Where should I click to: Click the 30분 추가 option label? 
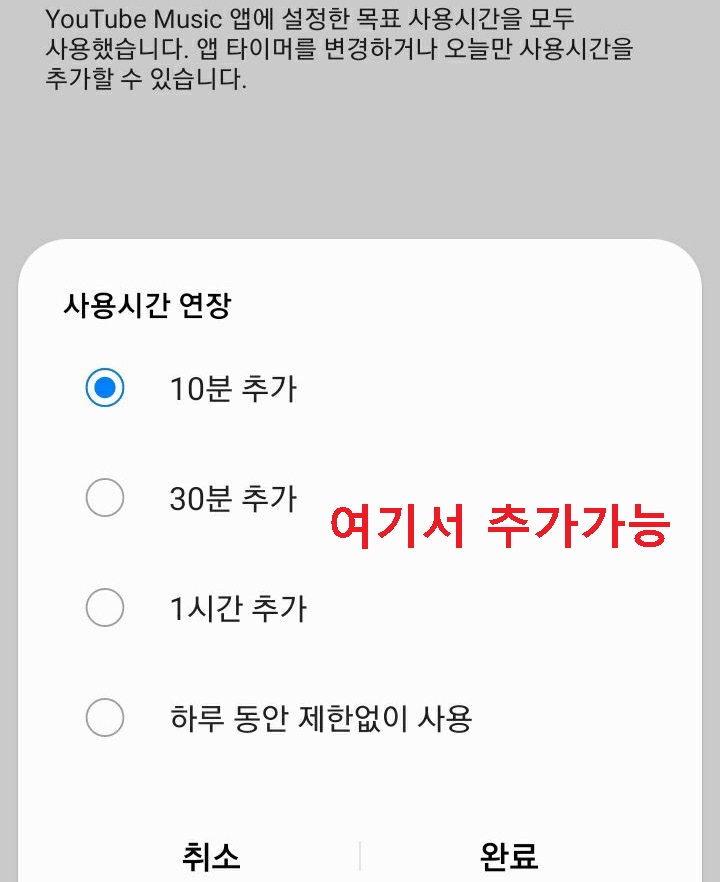click(233, 498)
